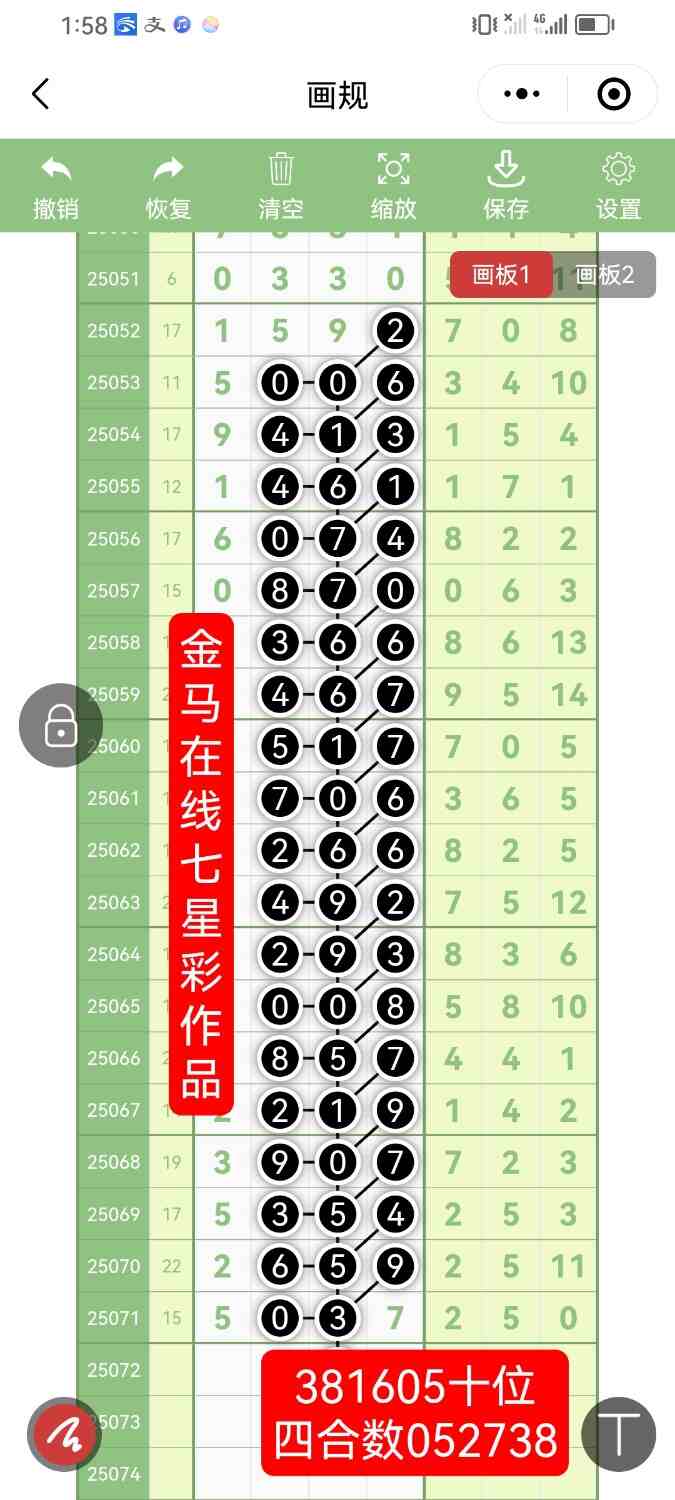Image resolution: width=675 pixels, height=1500 pixels.
Task: Switch to 画板1
Action: click(500, 275)
